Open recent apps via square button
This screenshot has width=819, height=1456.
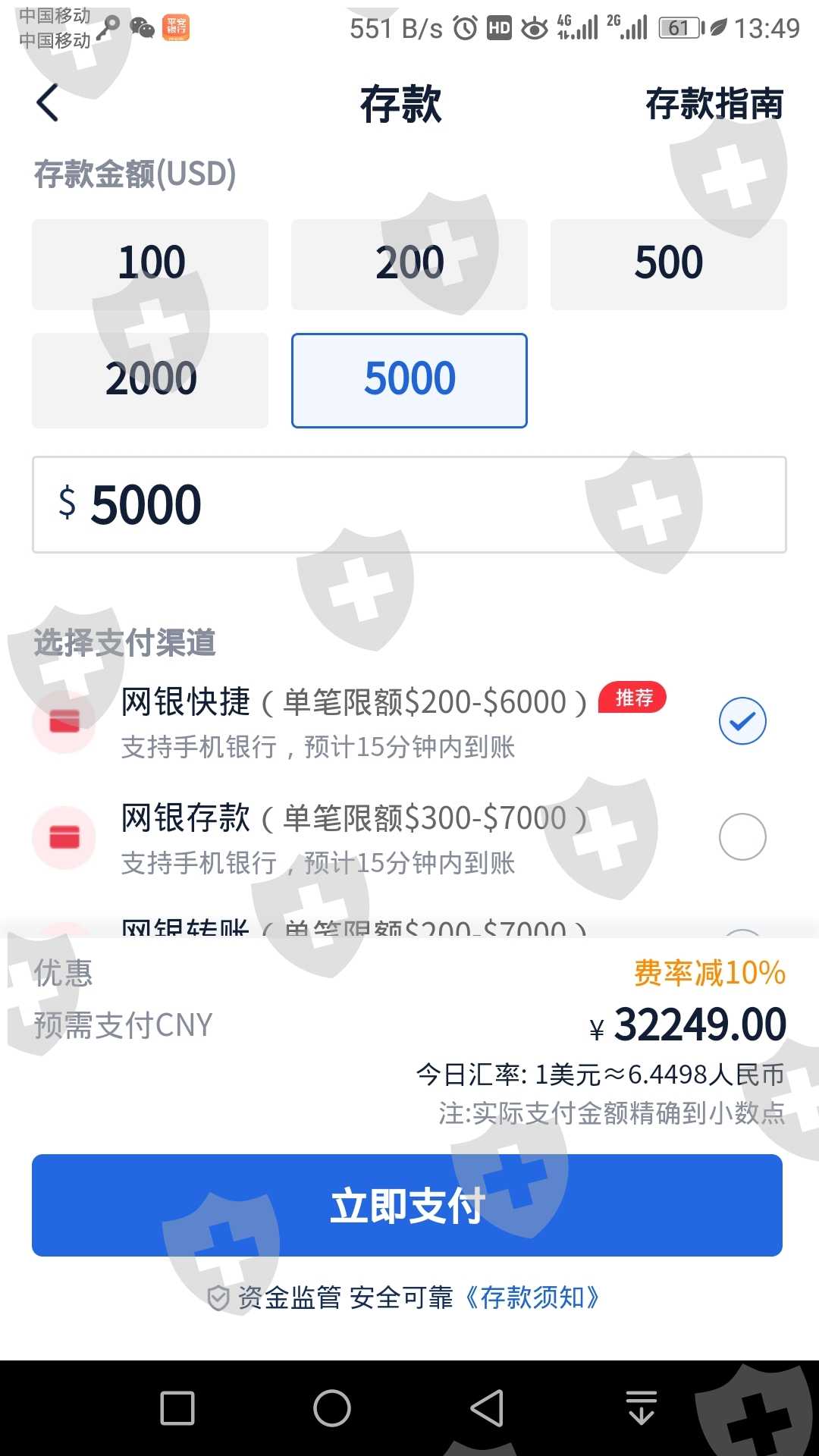pos(177,1408)
